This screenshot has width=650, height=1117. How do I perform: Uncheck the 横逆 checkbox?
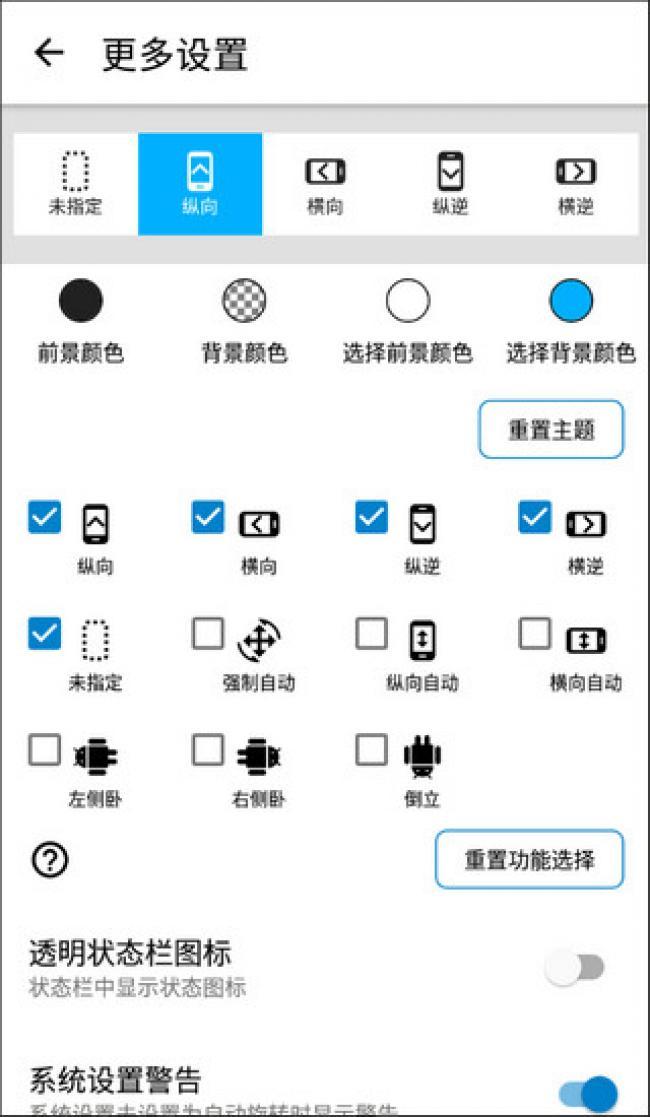(535, 517)
